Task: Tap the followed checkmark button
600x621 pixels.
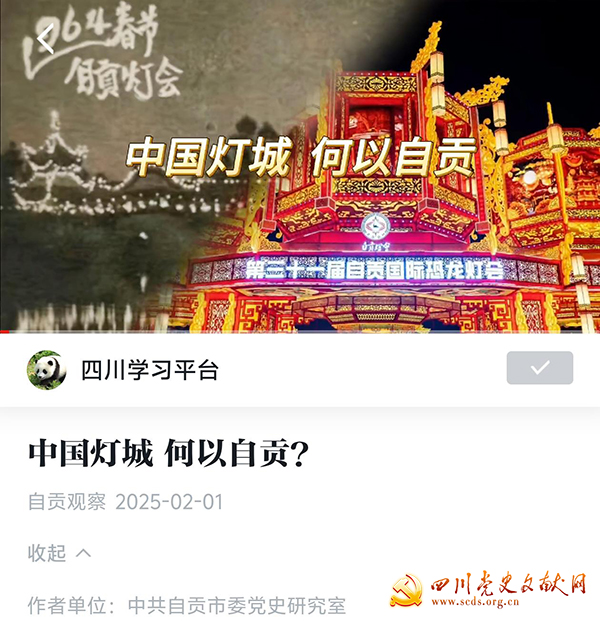Action: (540, 368)
